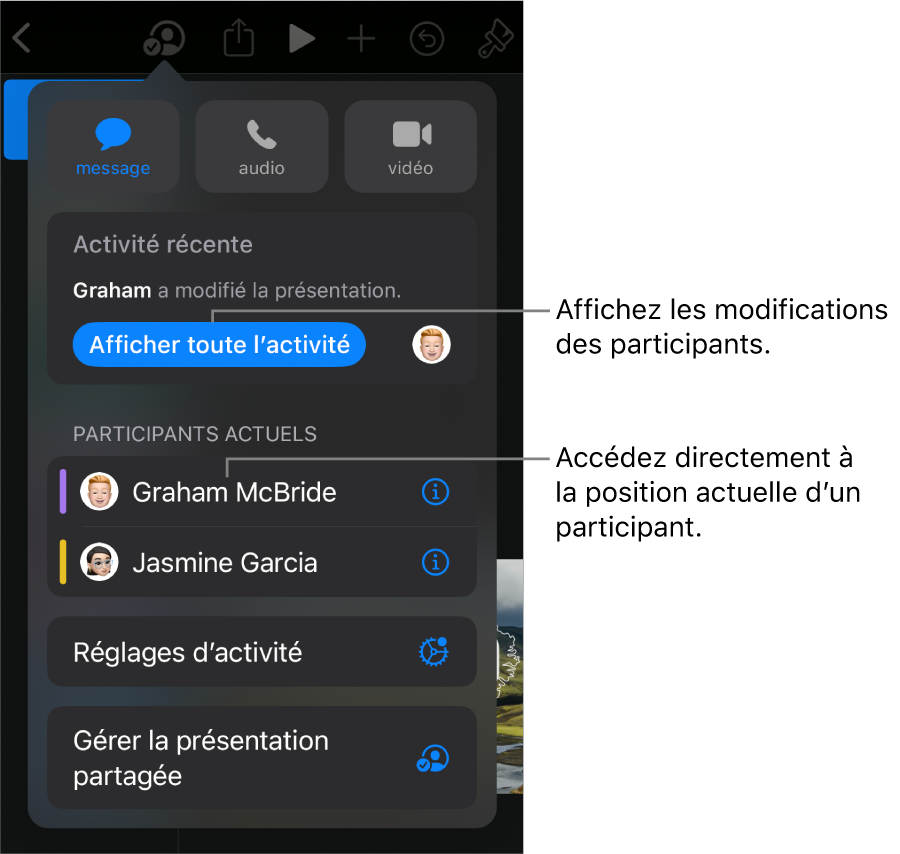Start an audio call
Screen dimensions: 900x854
(x=261, y=146)
